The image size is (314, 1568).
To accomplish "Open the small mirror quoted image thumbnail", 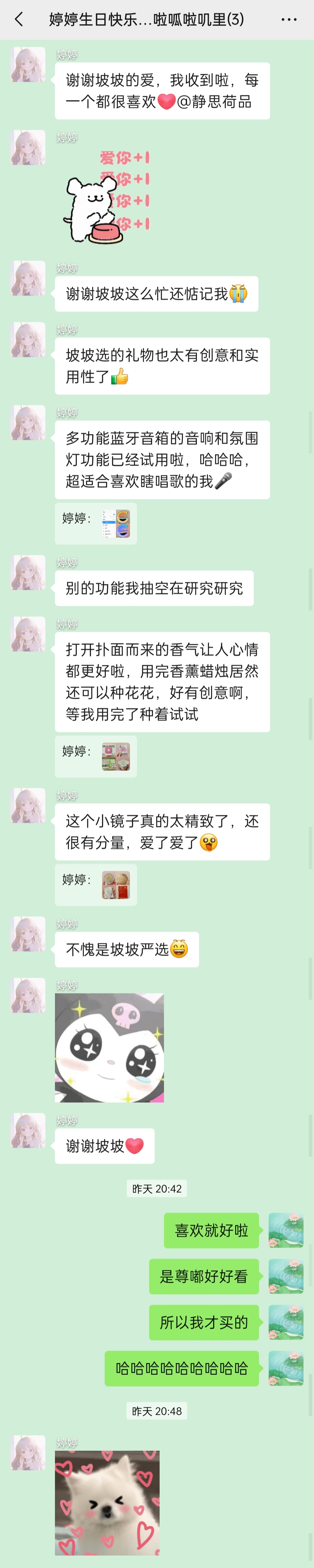I will coord(116,885).
